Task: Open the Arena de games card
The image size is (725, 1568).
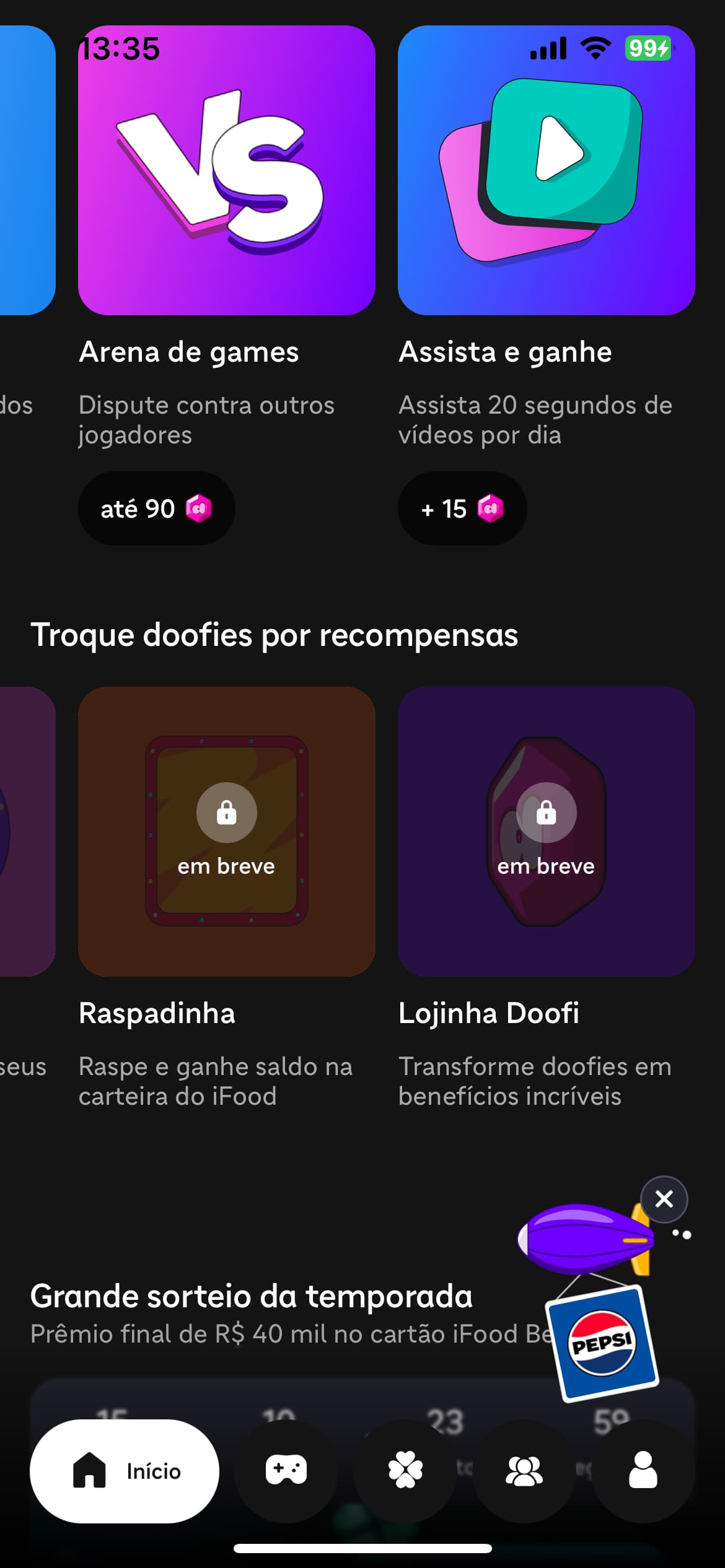Action: pos(226,170)
